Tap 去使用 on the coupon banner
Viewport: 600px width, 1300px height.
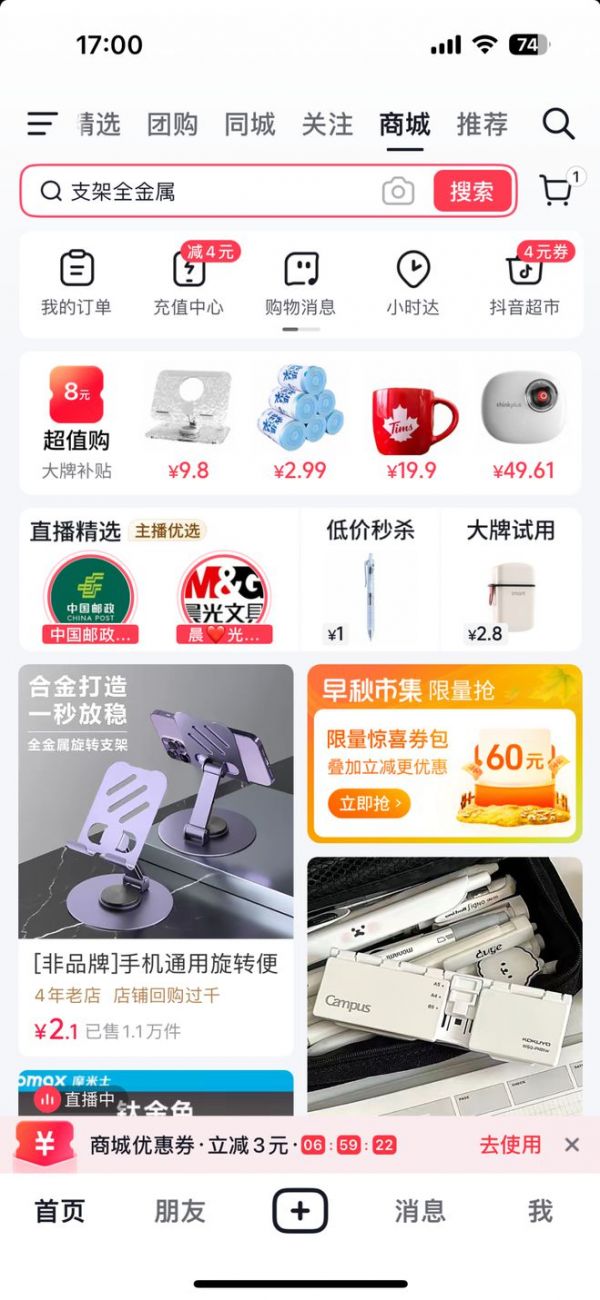(509, 1145)
